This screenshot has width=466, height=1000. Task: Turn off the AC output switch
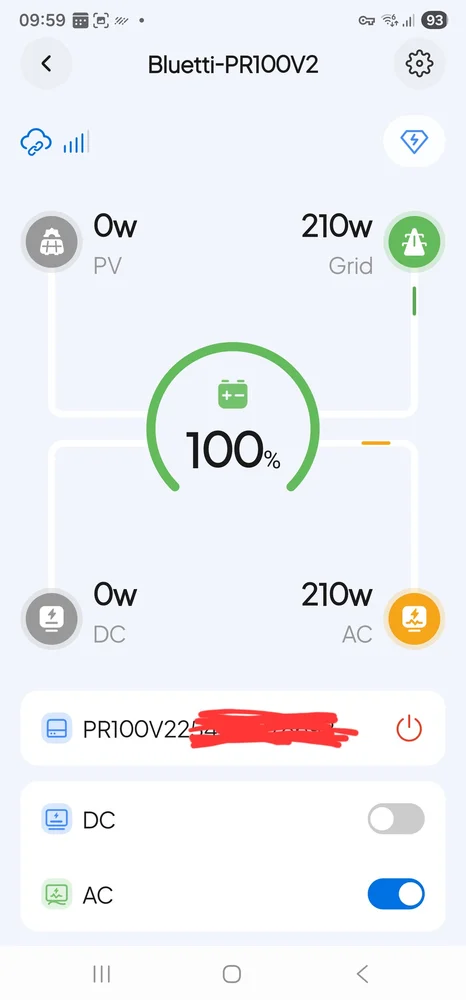[396, 894]
